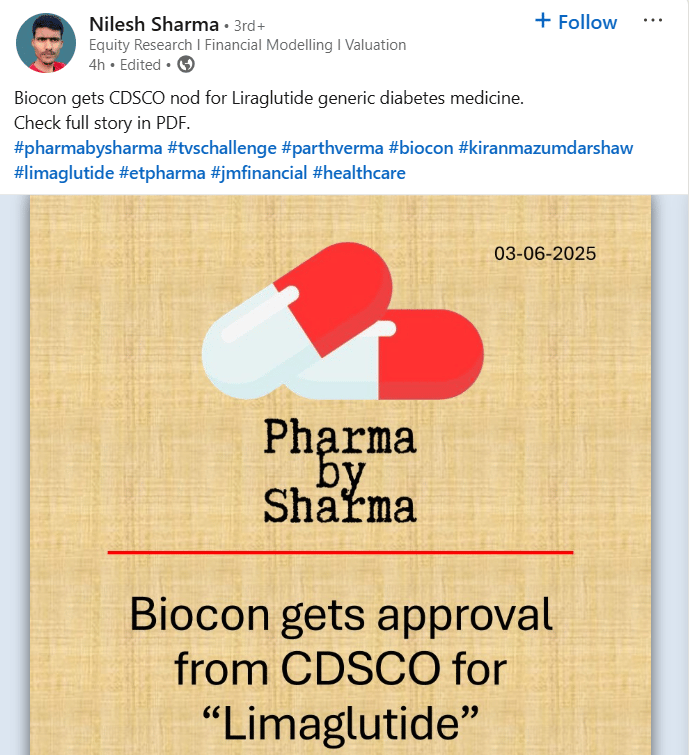Open the #limaglutide hashtag
This screenshot has height=755, width=689.
(x=64, y=173)
